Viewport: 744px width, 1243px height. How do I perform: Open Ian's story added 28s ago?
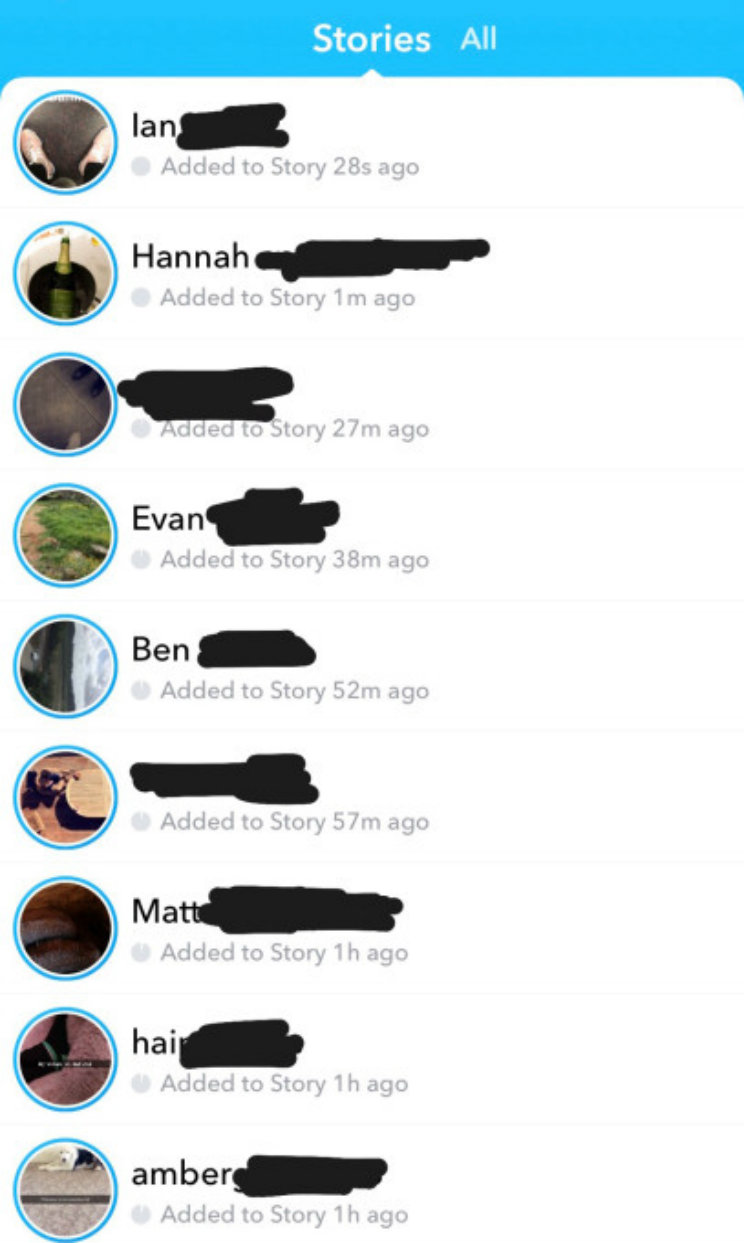[x=64, y=141]
